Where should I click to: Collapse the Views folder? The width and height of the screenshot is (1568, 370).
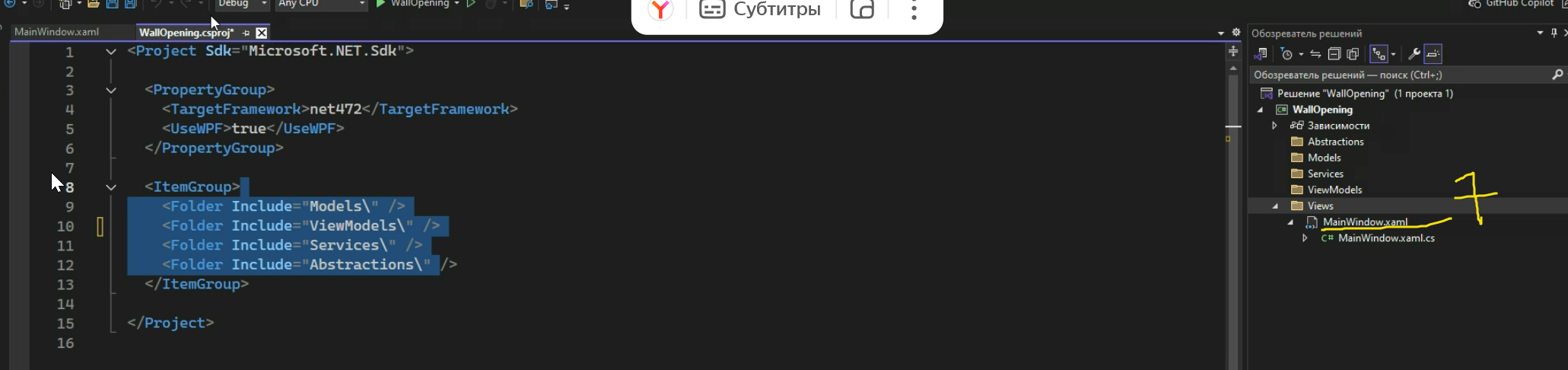point(1276,206)
